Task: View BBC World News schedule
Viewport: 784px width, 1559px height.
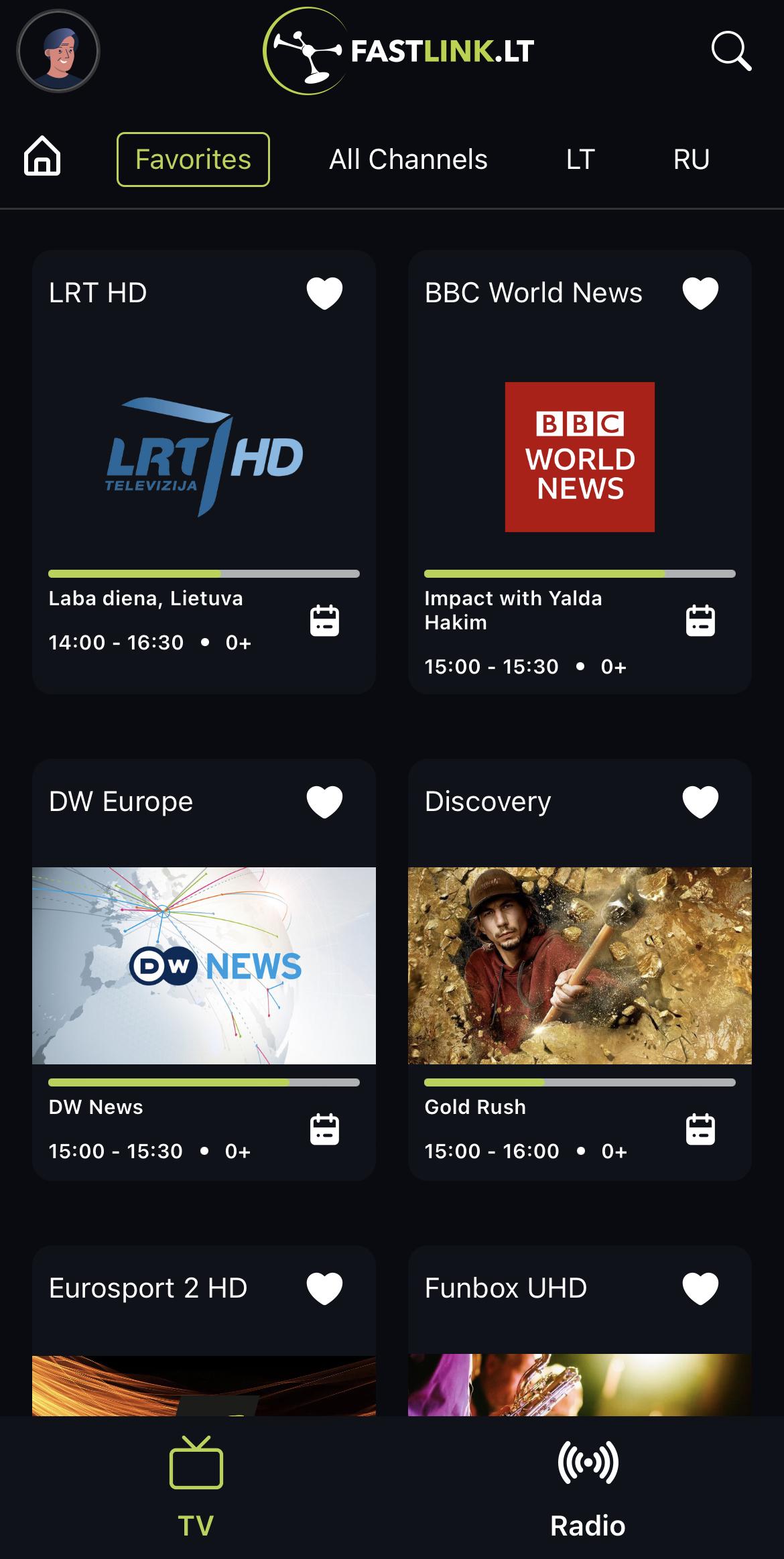Action: tap(700, 620)
